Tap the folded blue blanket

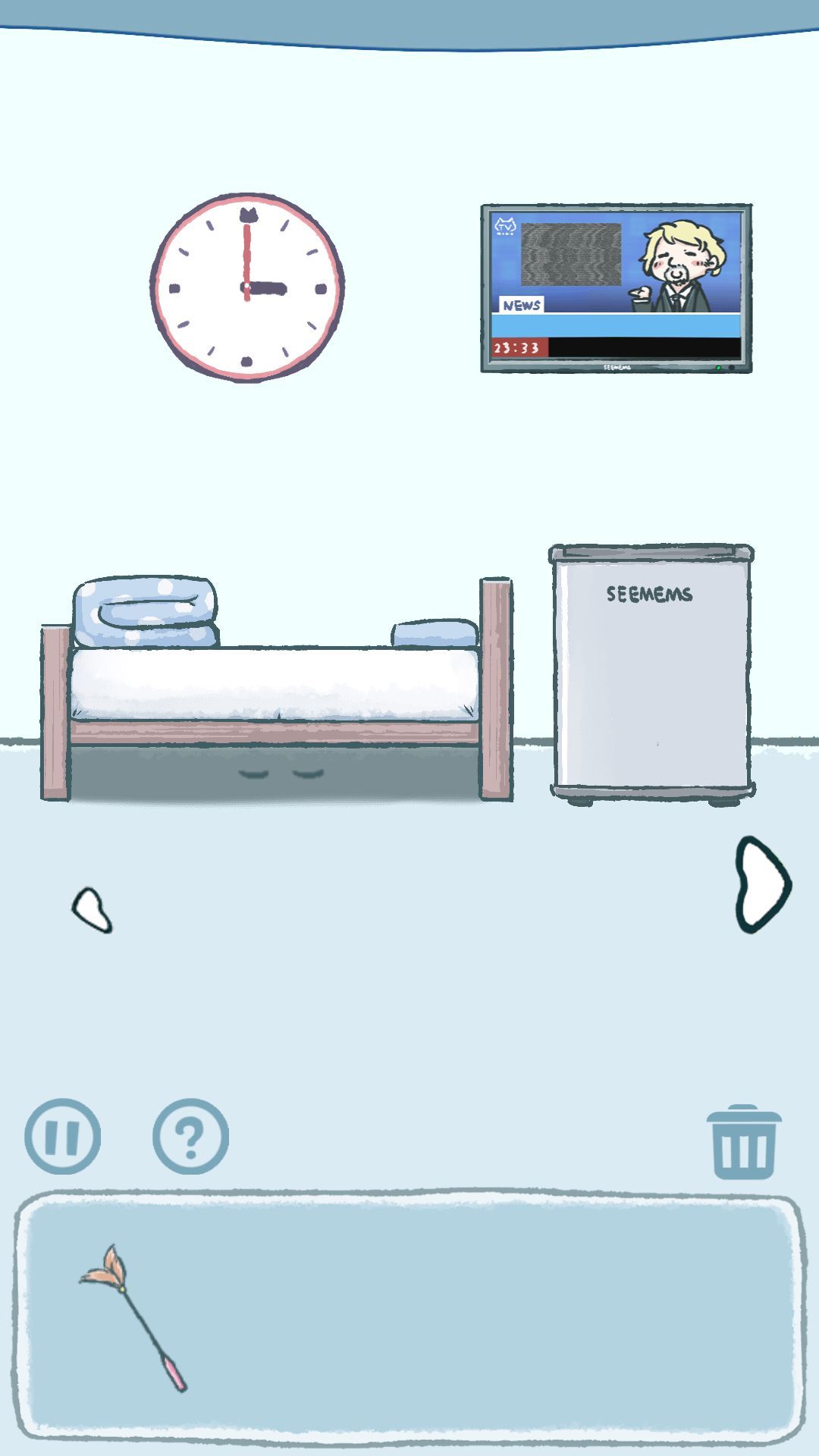coord(146,612)
